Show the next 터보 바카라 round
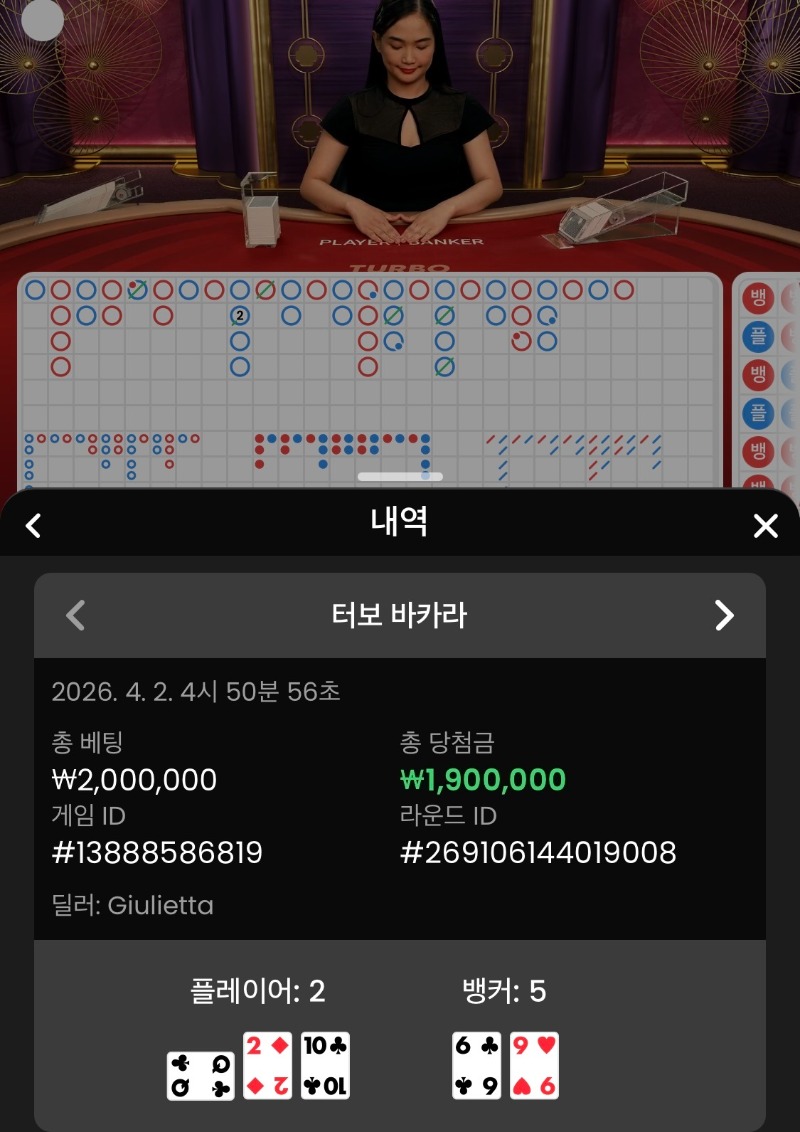Screen dimensions: 800x1132 [725, 615]
